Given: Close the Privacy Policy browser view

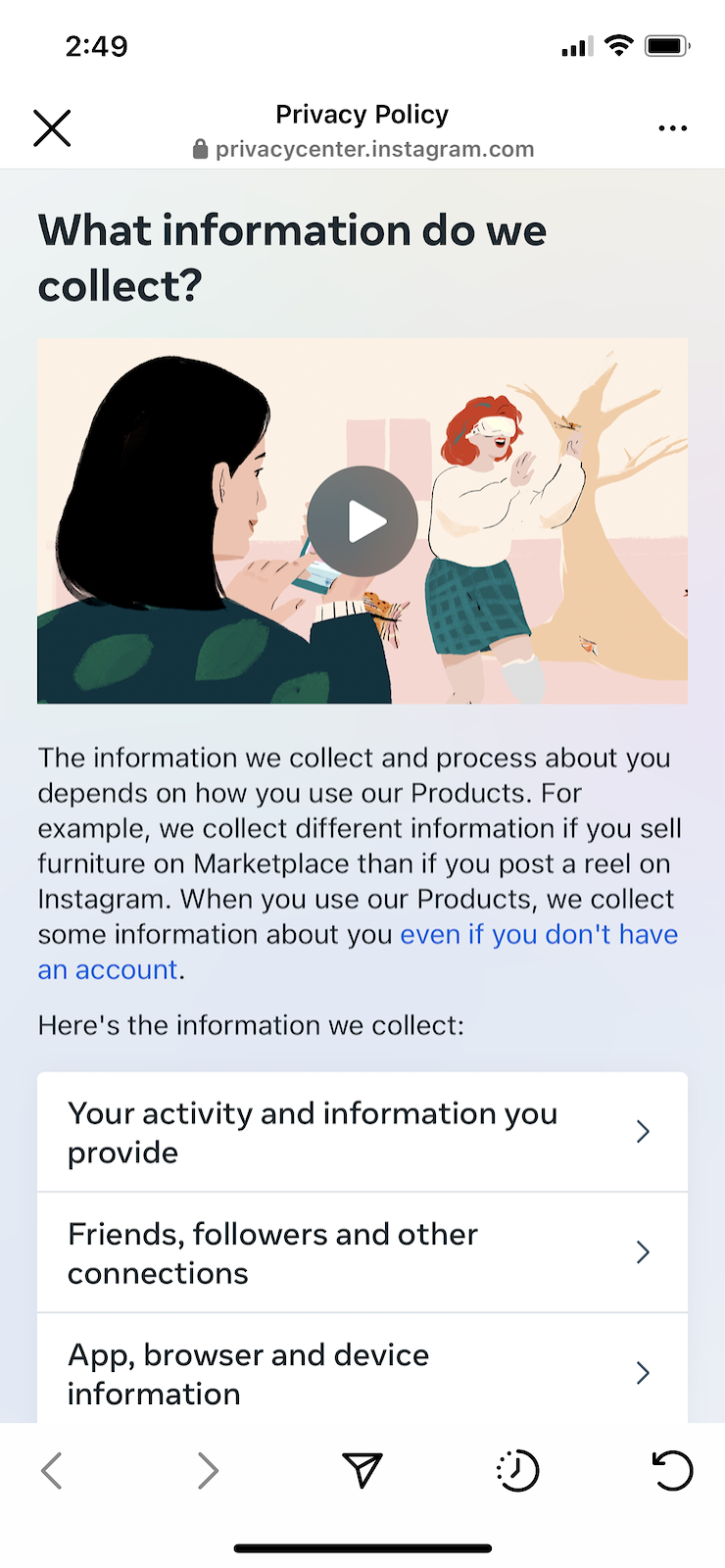Looking at the screenshot, I should (52, 128).
